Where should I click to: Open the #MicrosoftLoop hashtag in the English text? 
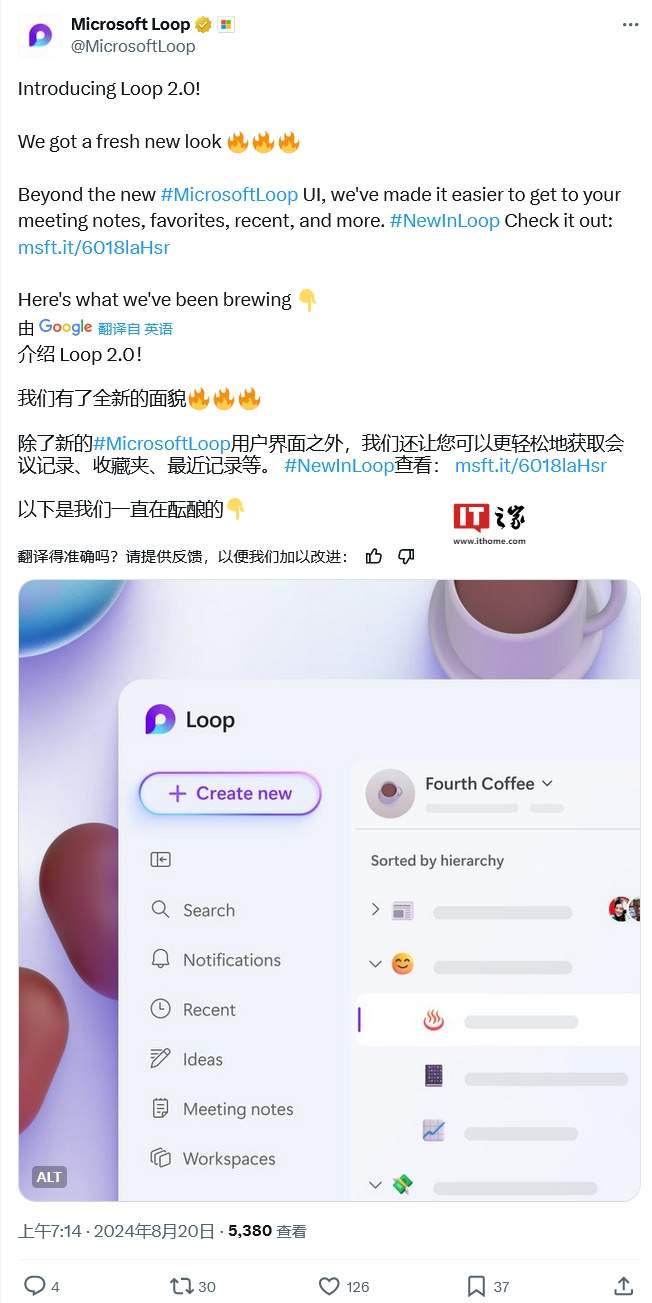click(229, 194)
